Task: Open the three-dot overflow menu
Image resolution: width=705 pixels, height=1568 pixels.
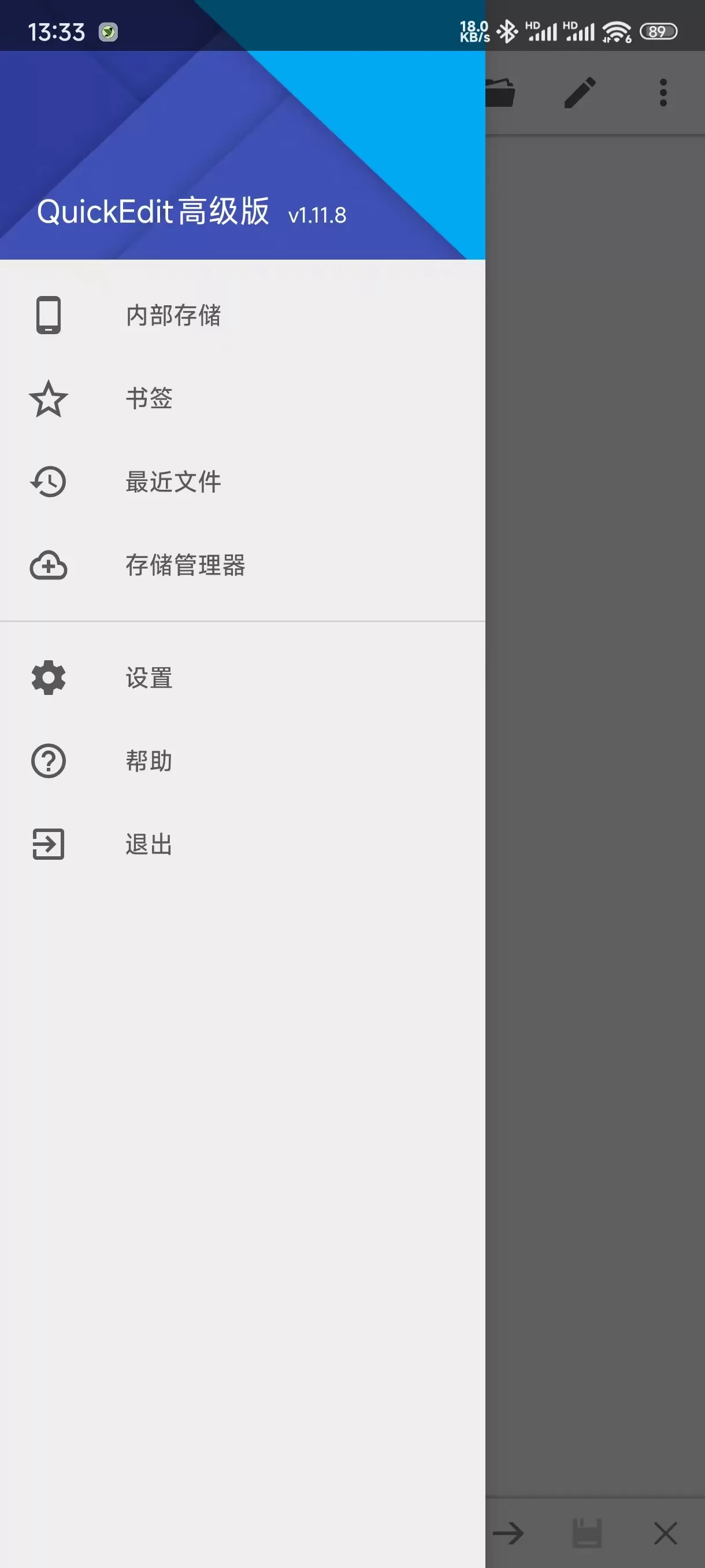Action: 662,91
